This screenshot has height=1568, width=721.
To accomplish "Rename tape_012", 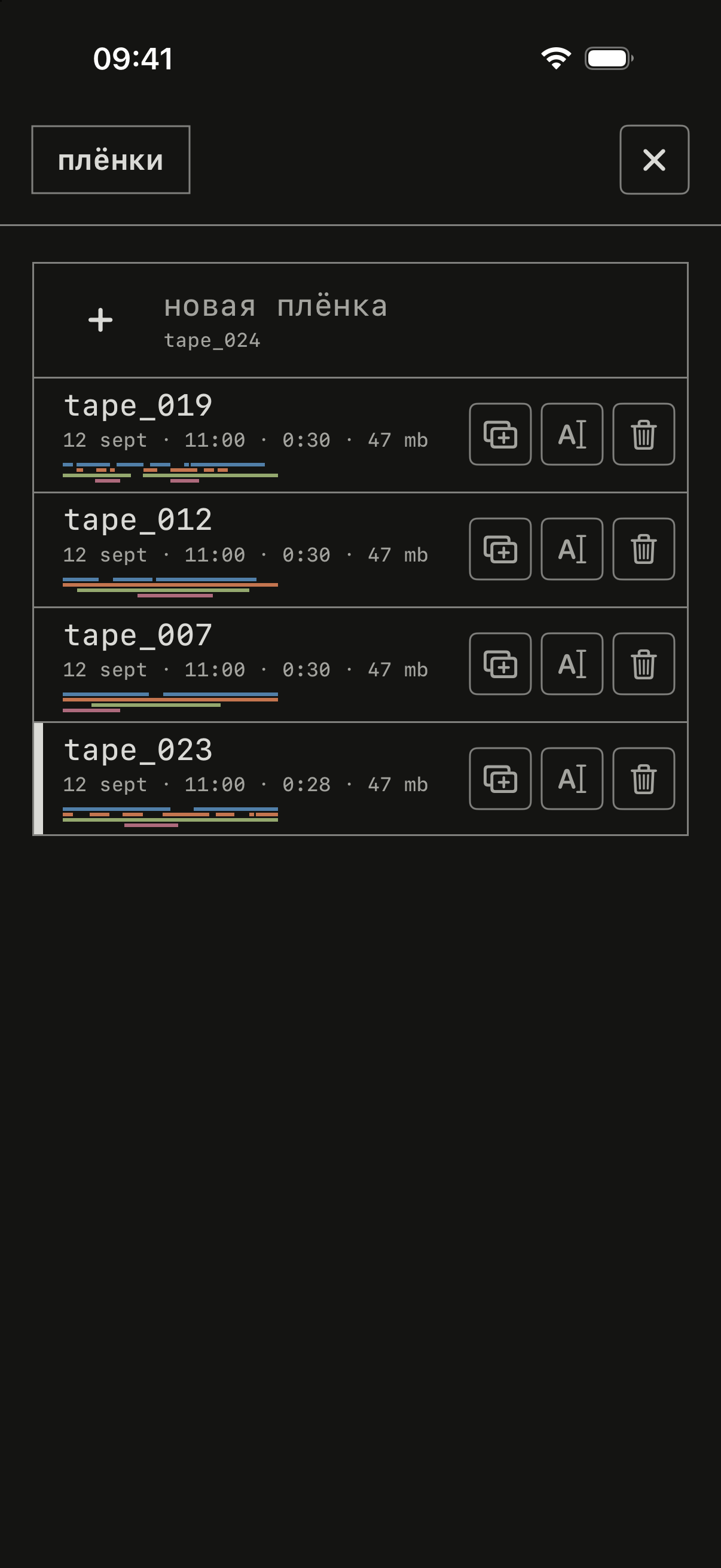I will (x=572, y=549).
